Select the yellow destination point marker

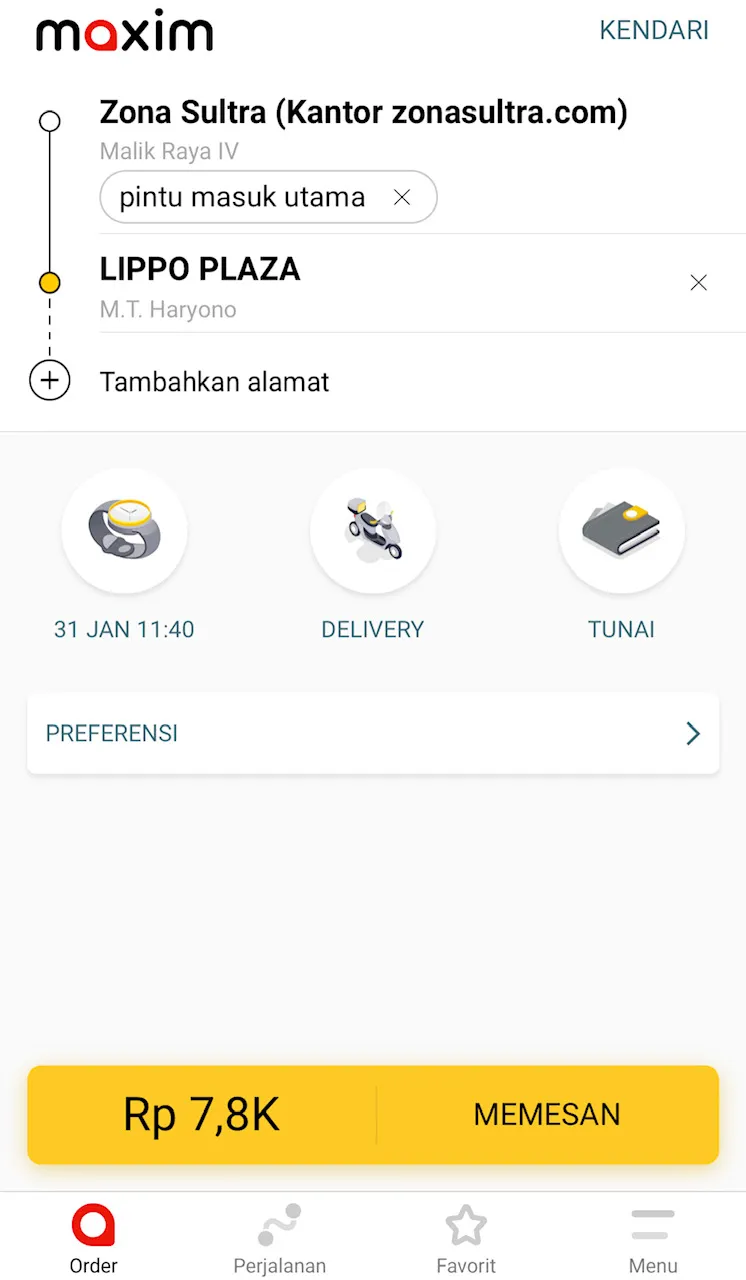click(x=50, y=282)
